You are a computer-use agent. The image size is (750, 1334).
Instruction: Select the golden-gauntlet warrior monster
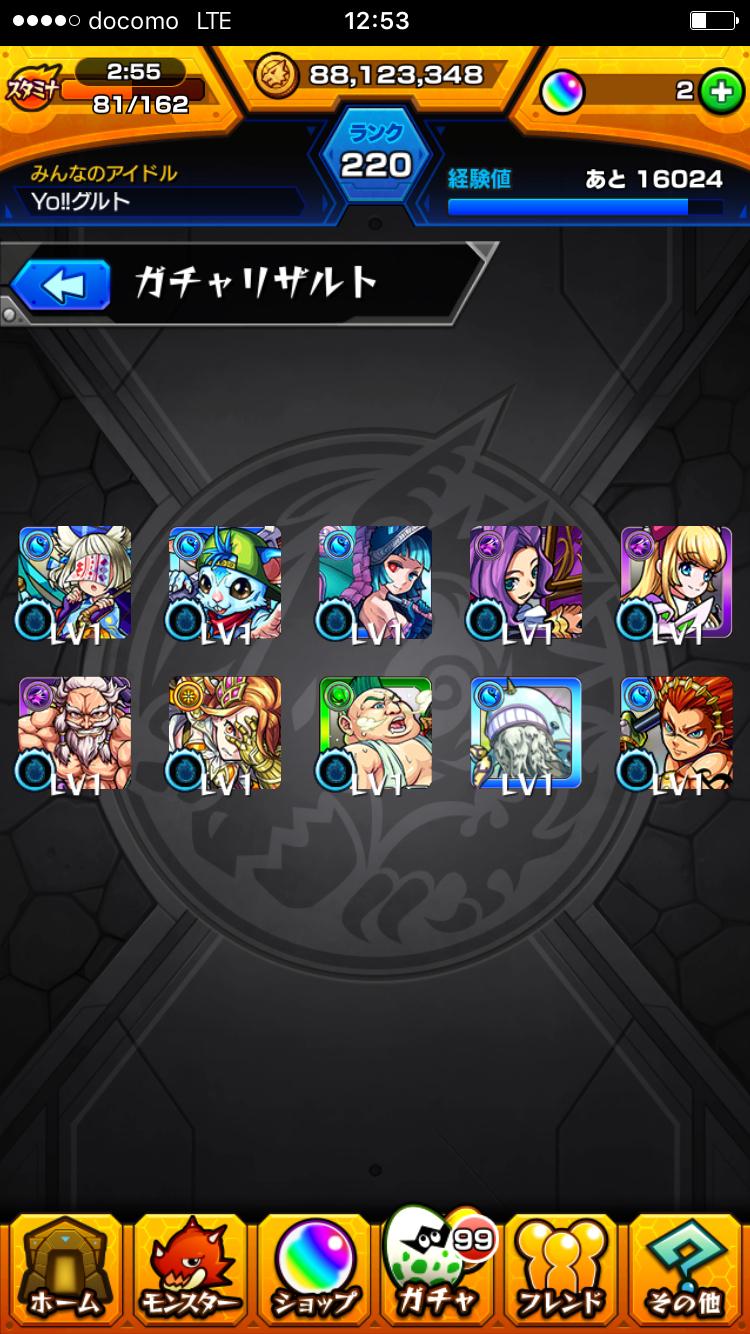tap(225, 733)
